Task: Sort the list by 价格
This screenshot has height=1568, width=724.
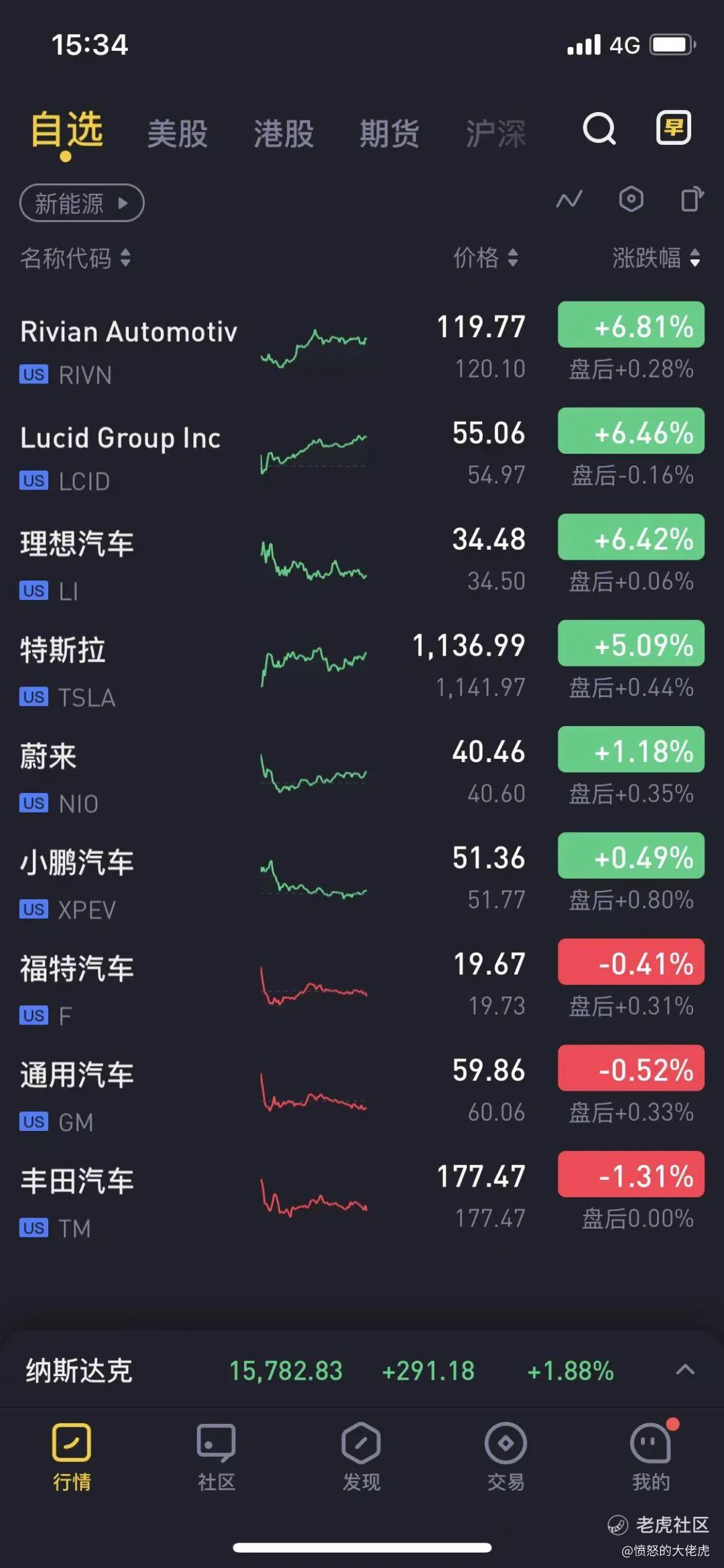Action: pos(486,257)
